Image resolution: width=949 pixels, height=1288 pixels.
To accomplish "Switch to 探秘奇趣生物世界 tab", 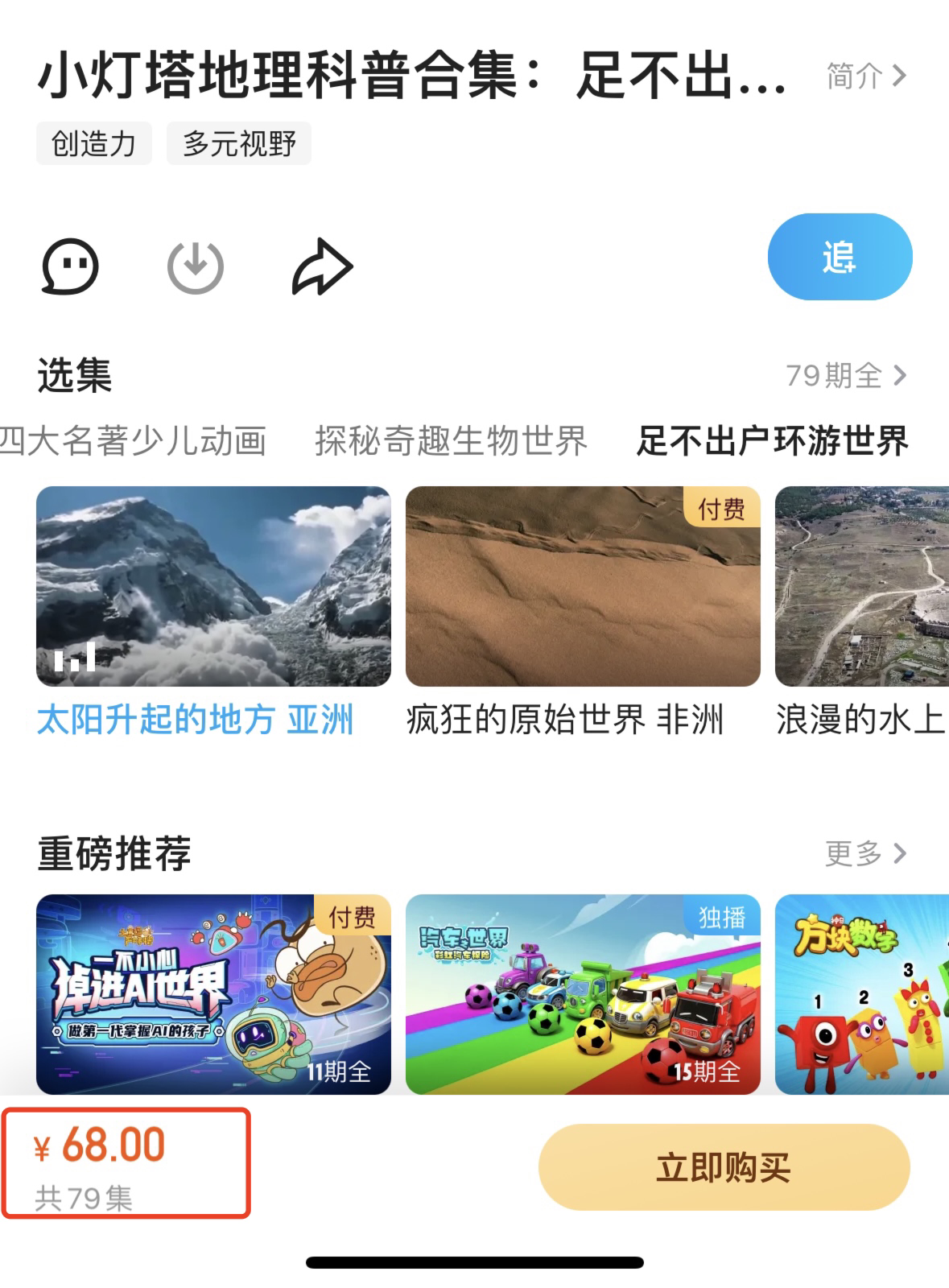I will coord(451,440).
